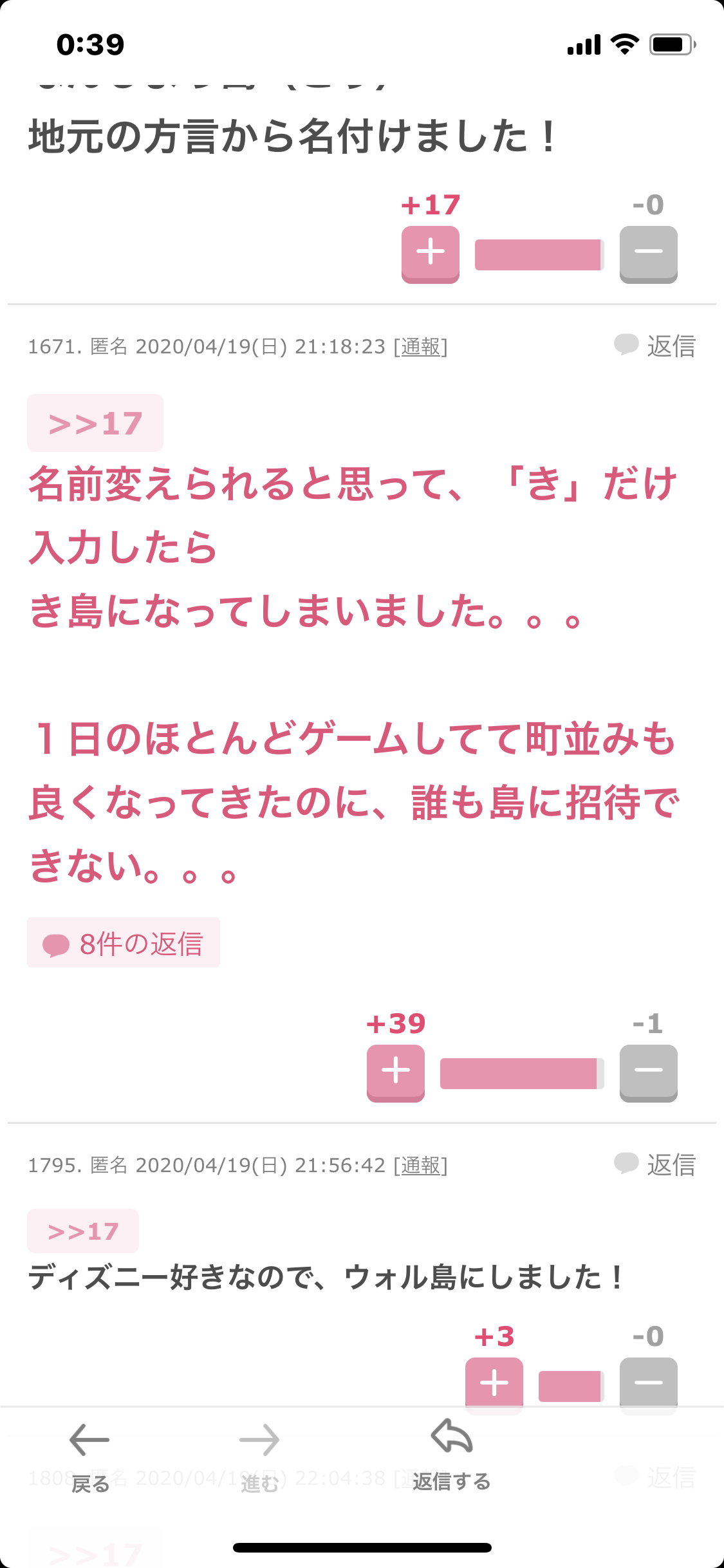The height and width of the screenshot is (1568, 724).
Task: Open the >>17 anchor in comment 1671
Action: (95, 423)
